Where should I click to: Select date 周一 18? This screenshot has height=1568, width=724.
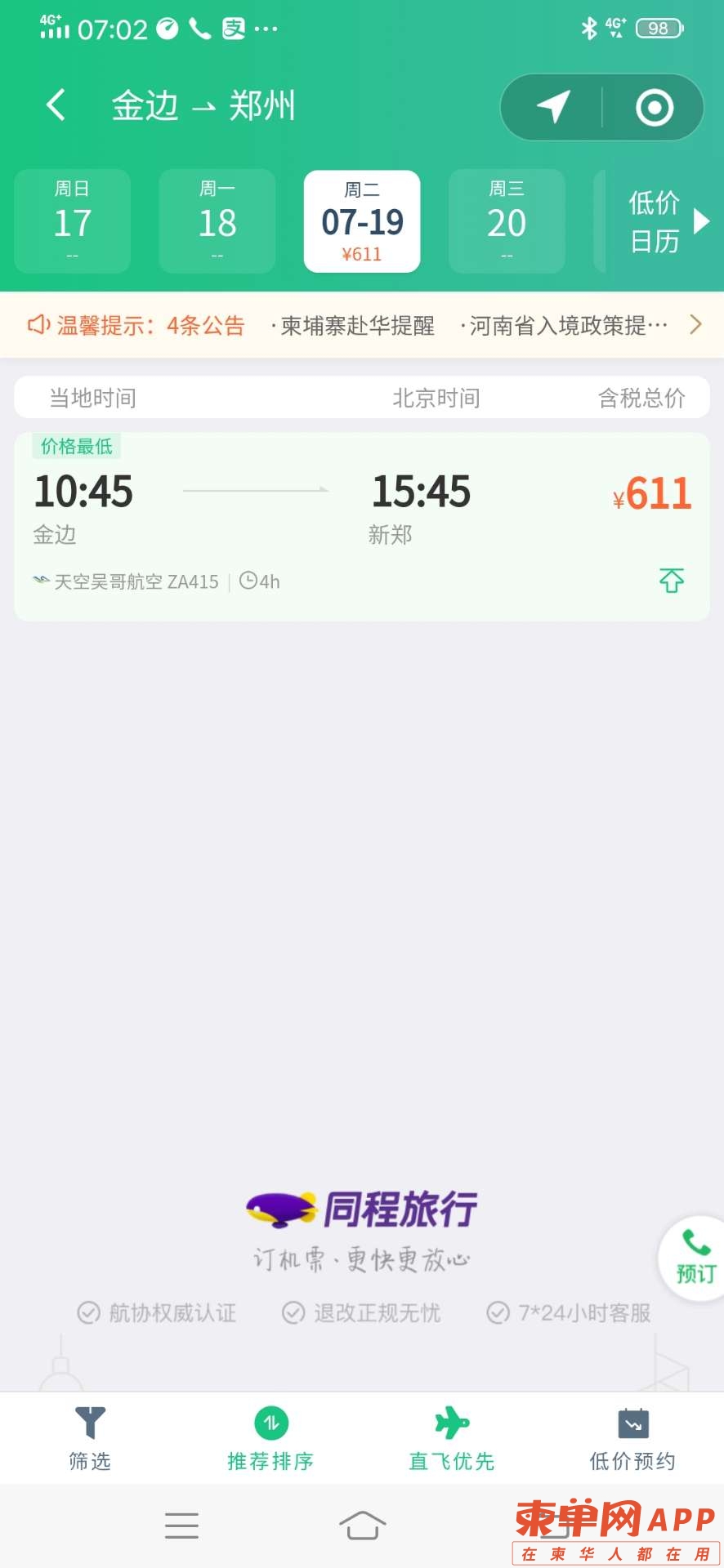[217, 221]
